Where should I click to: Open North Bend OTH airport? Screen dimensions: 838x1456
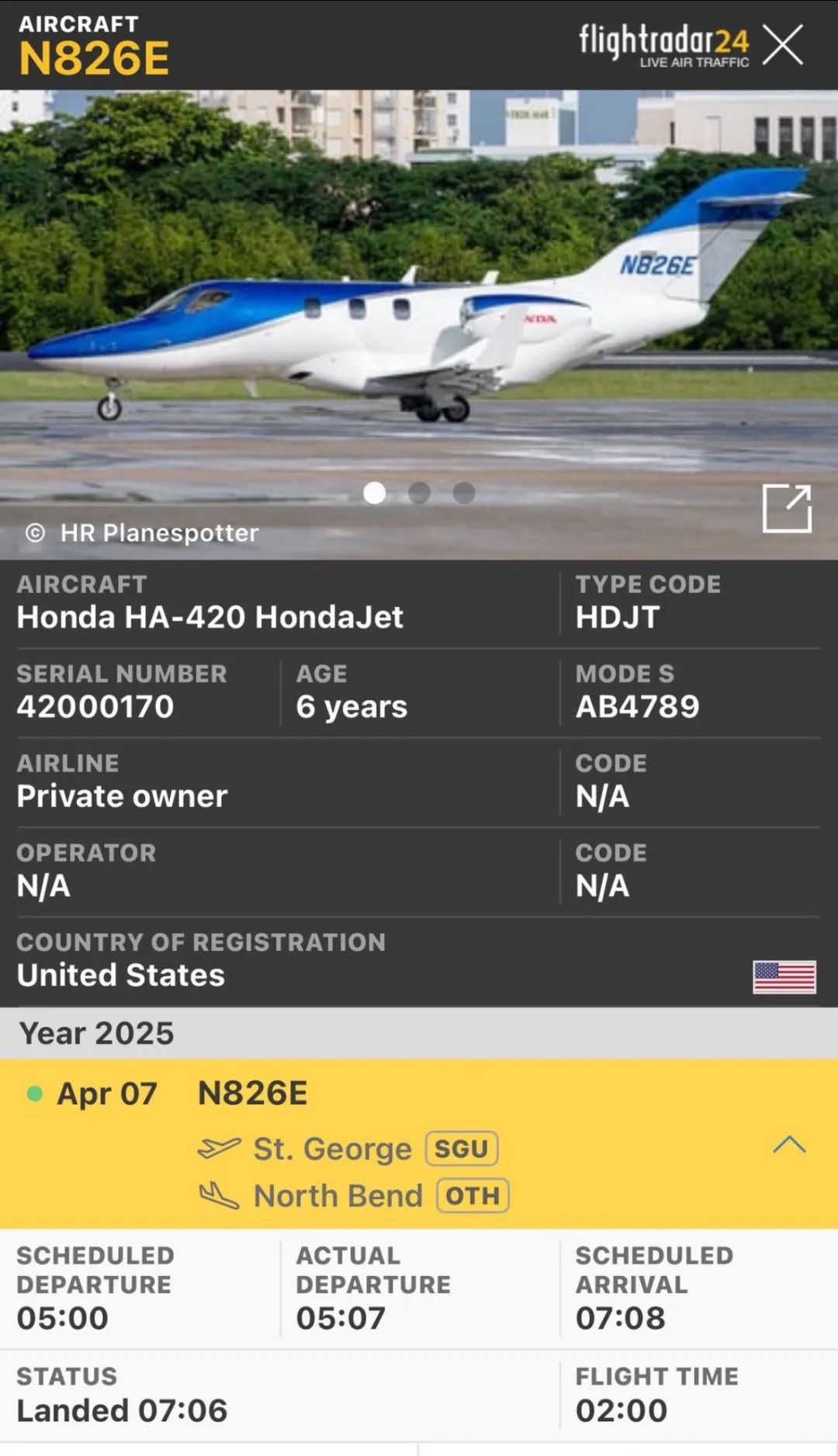click(x=472, y=1196)
